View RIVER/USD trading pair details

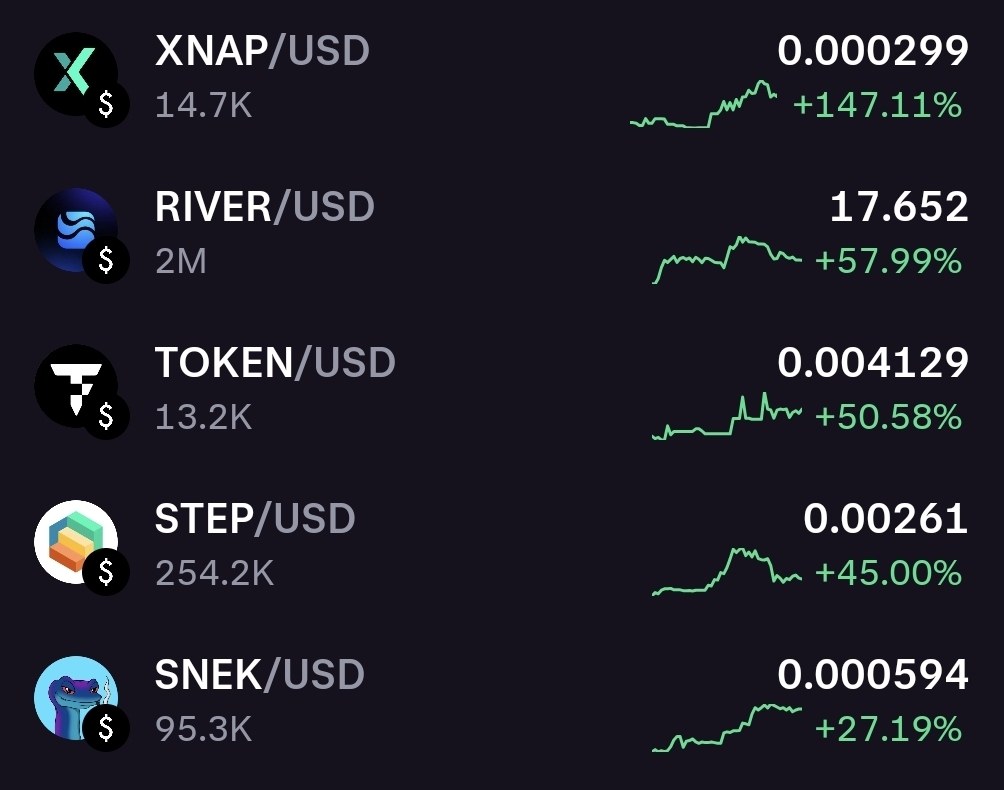(x=264, y=208)
